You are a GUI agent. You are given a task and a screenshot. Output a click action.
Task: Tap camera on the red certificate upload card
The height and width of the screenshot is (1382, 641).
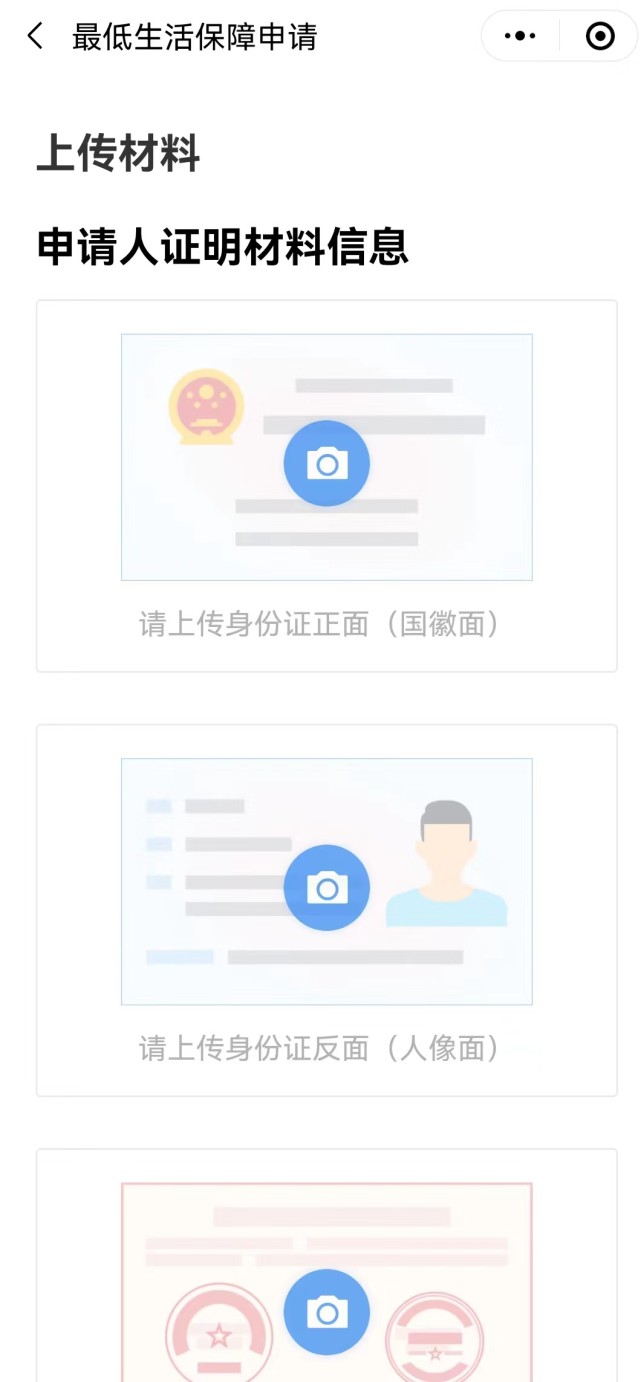326,1311
